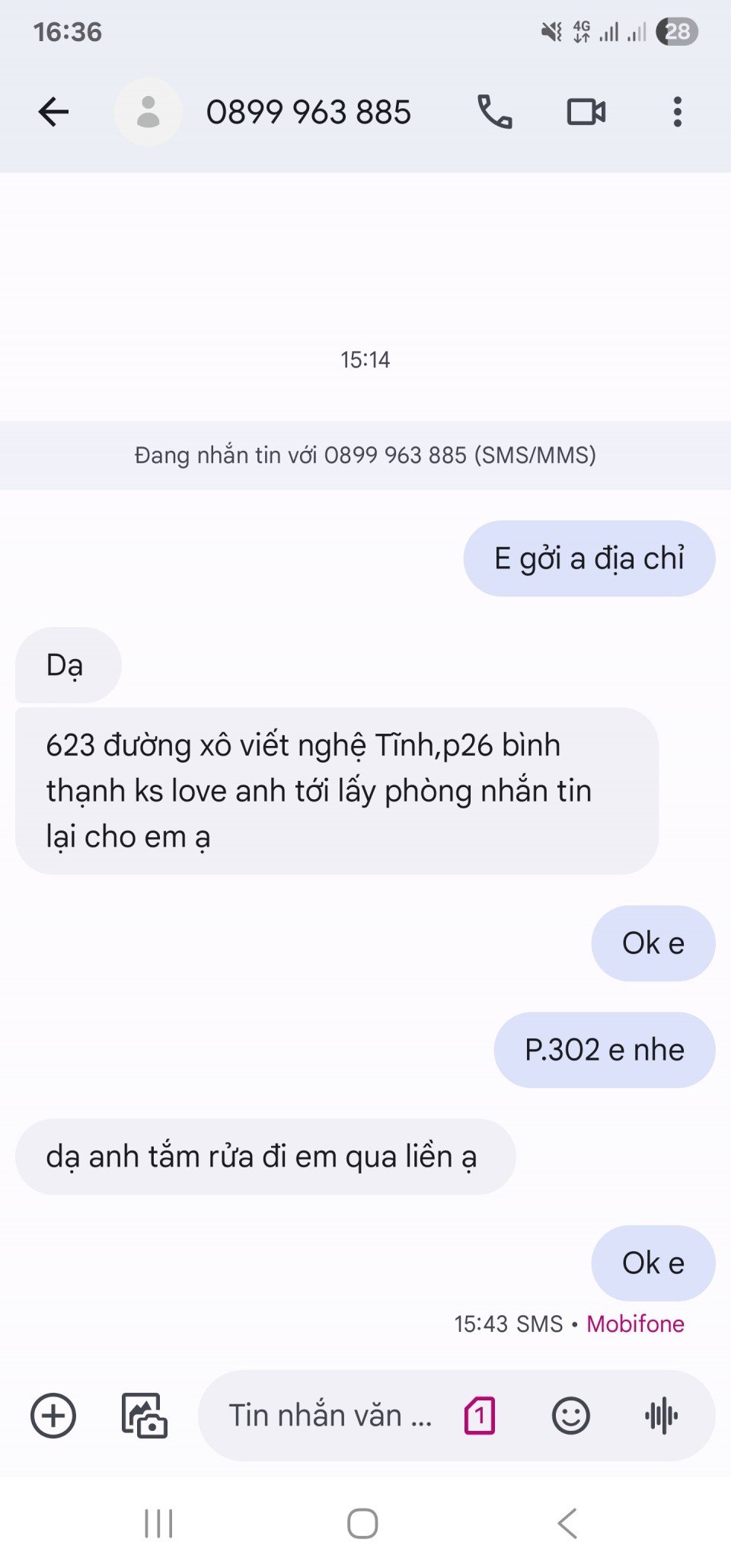
Task: Record a voice message
Action: point(661,1416)
